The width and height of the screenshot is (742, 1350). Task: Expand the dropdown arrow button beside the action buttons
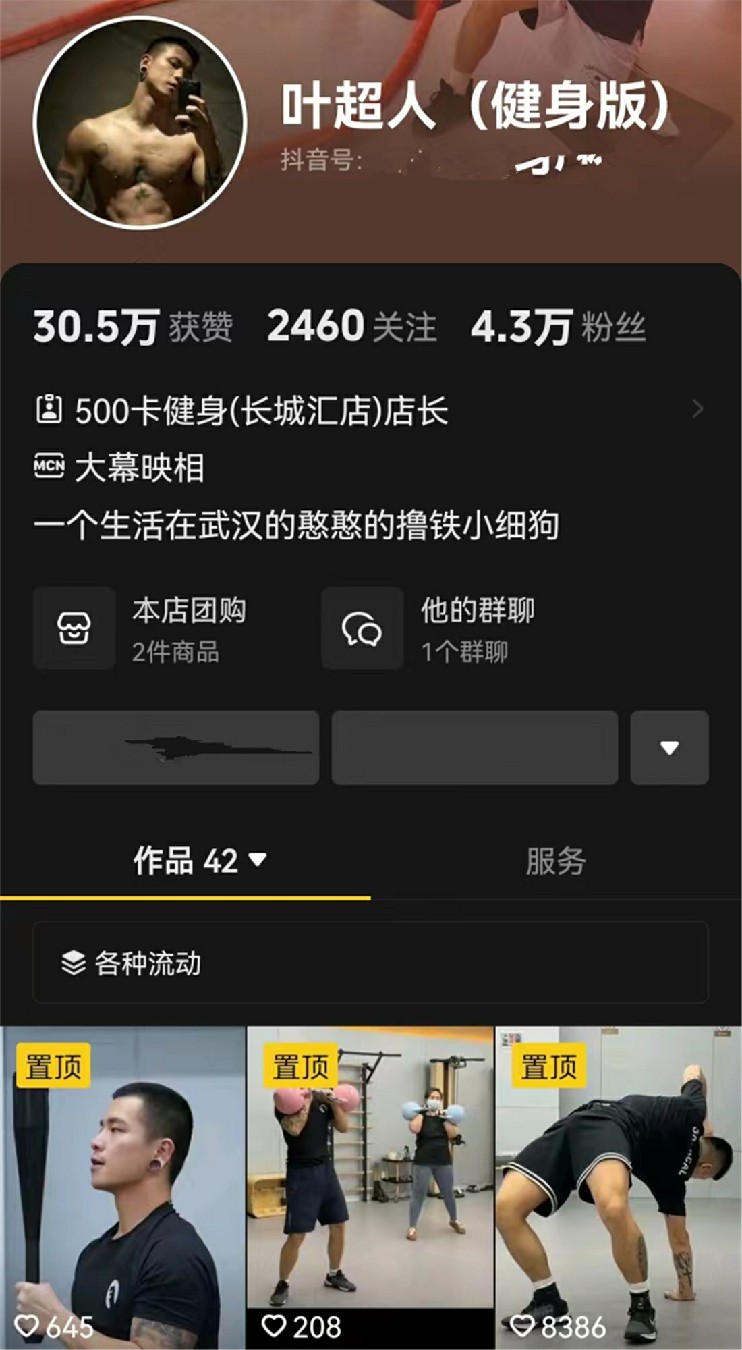[669, 747]
